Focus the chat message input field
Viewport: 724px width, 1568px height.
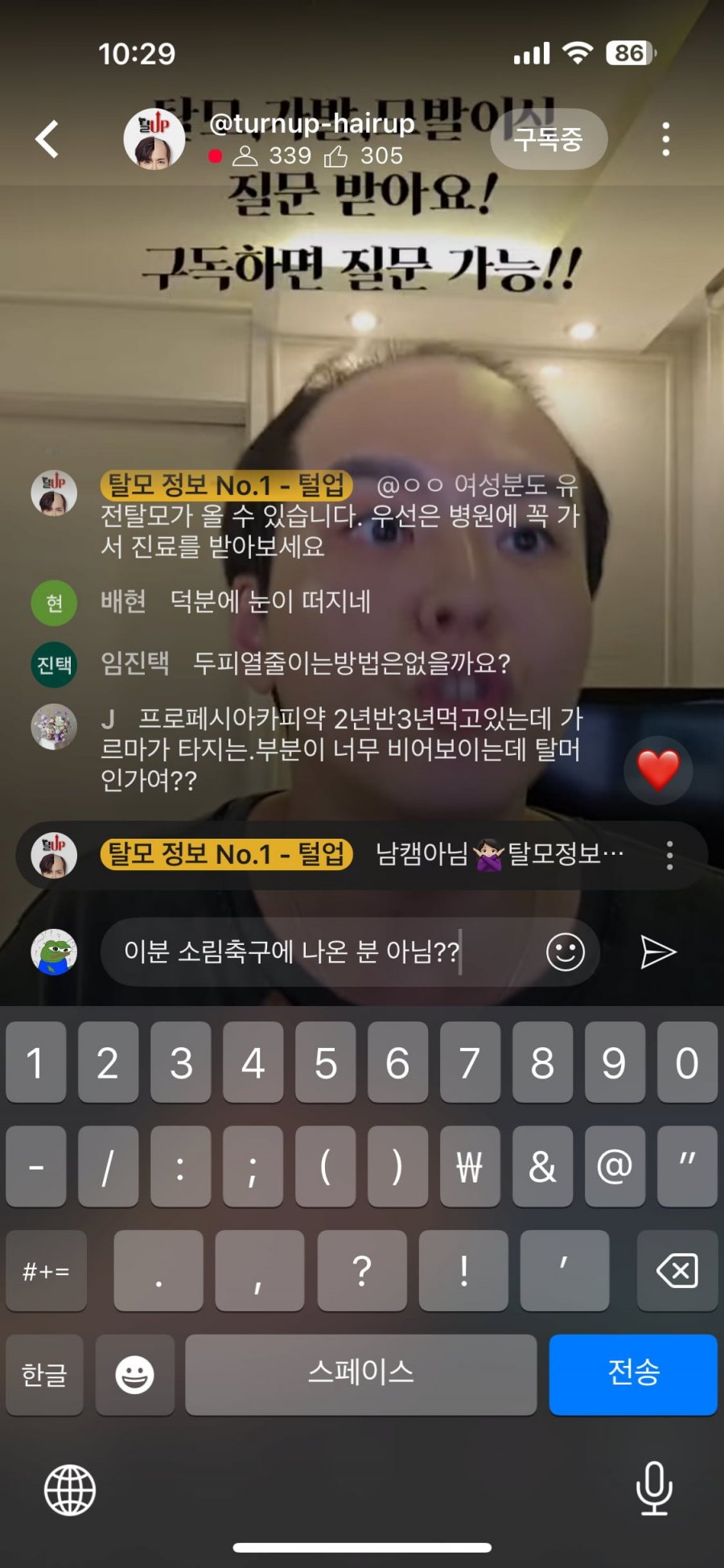click(322, 952)
